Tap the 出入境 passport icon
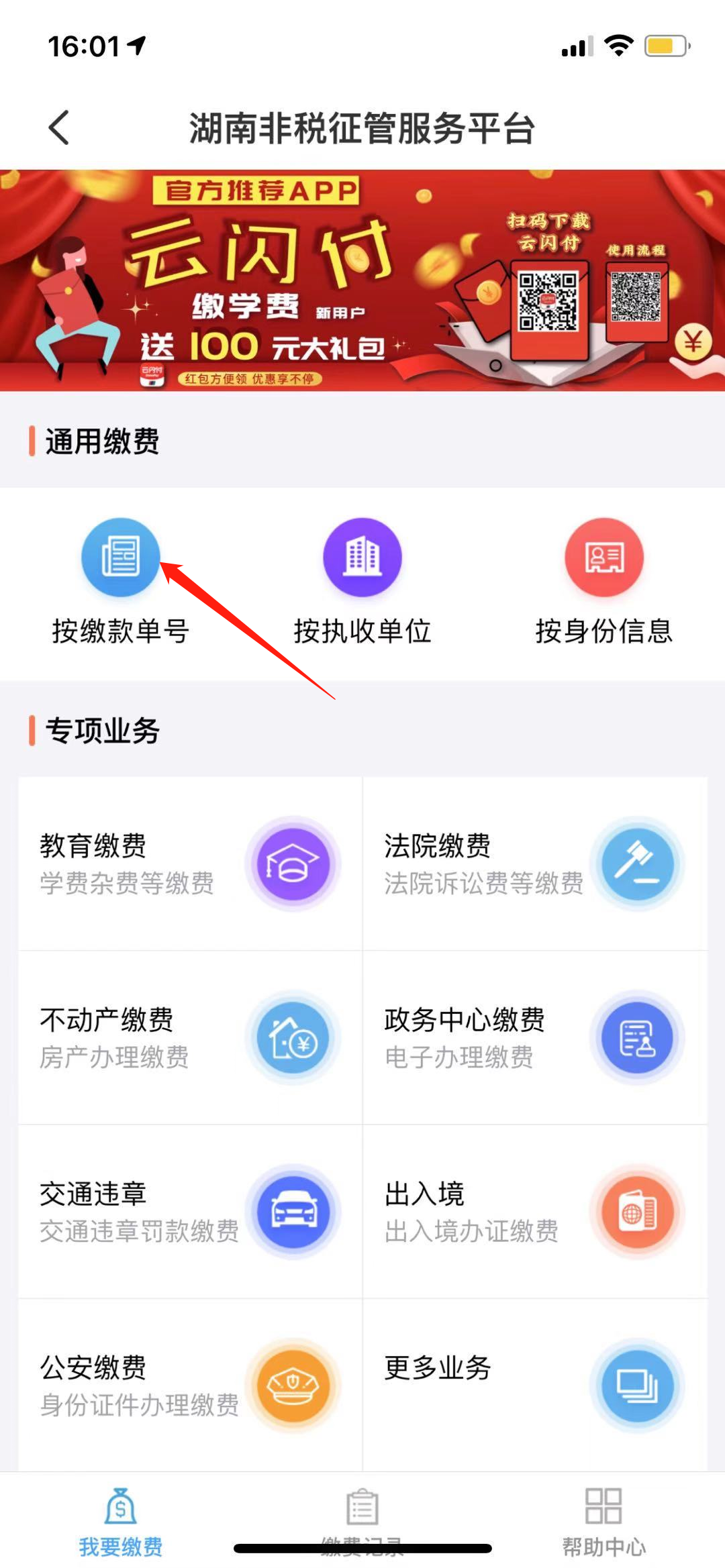Screen dimensions: 725x1568 [638, 1211]
